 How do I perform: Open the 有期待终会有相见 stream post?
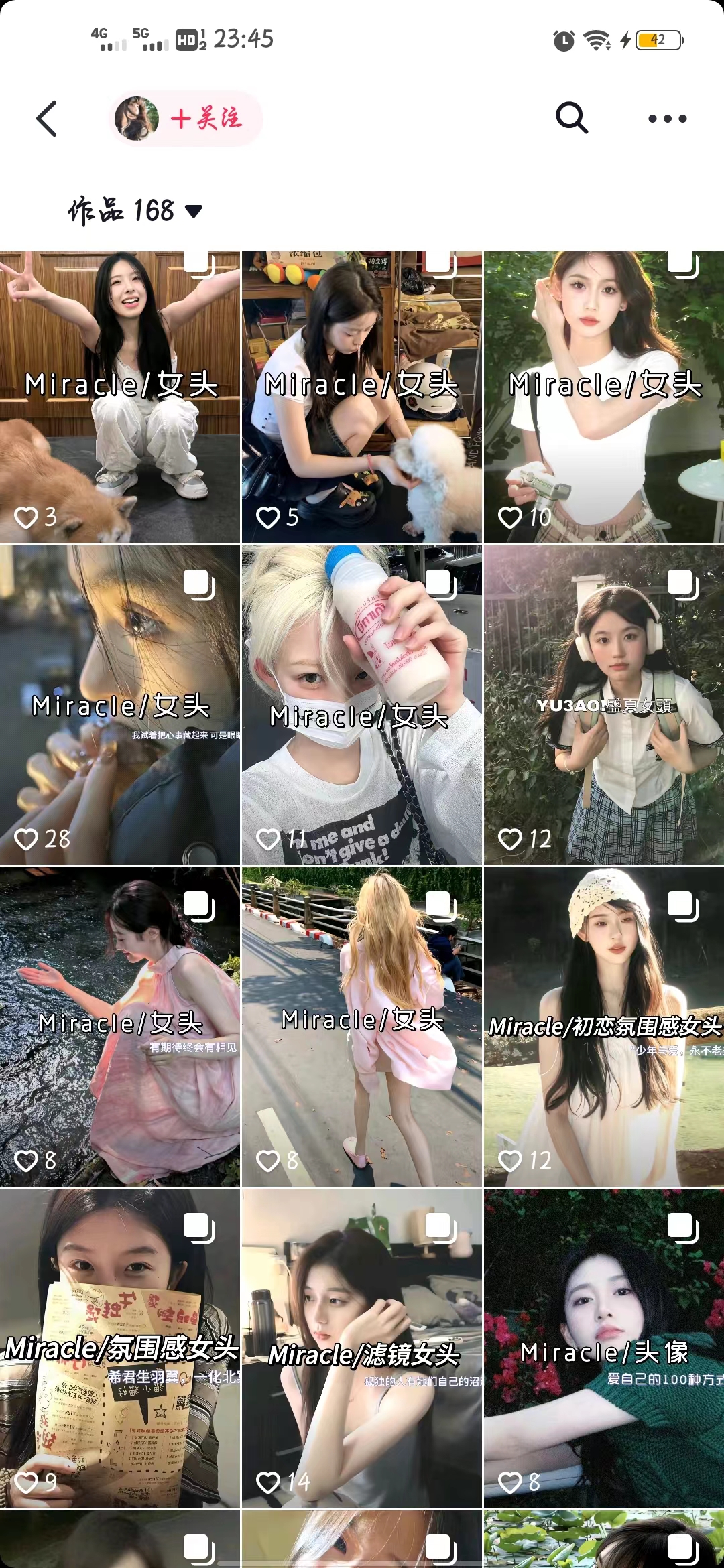(120, 1027)
